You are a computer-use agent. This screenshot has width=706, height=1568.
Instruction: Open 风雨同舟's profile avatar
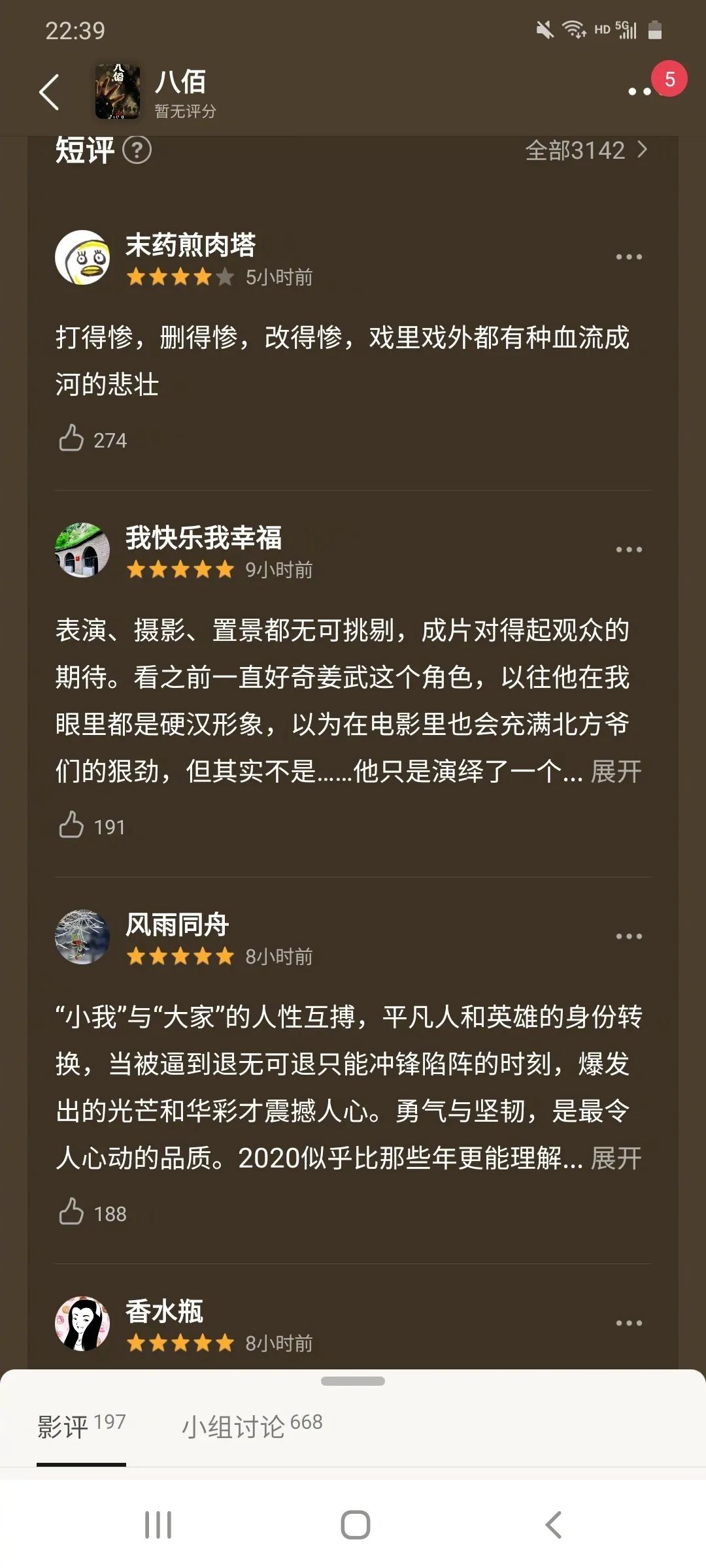tap(82, 937)
